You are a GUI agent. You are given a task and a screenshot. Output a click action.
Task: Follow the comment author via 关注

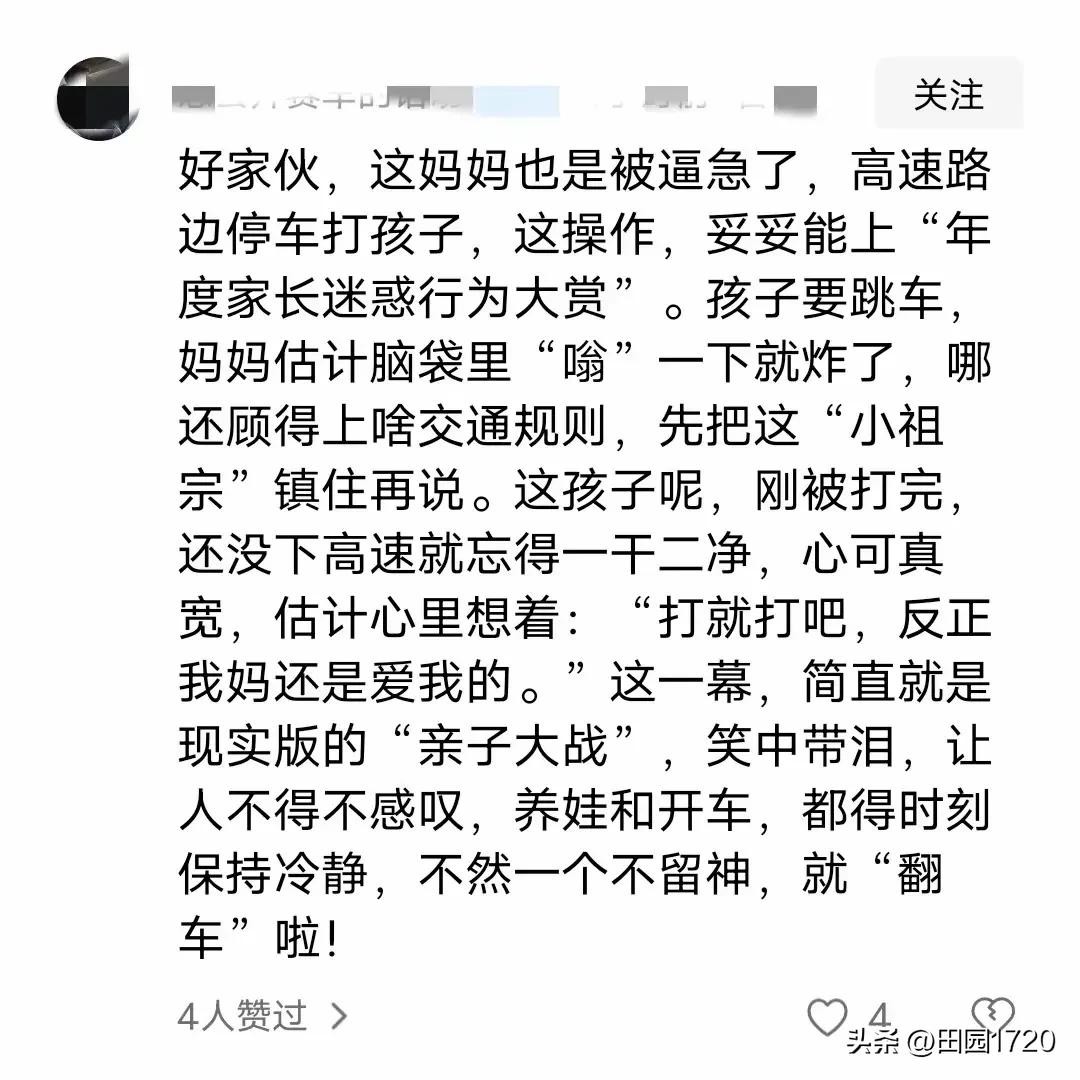[x=948, y=96]
